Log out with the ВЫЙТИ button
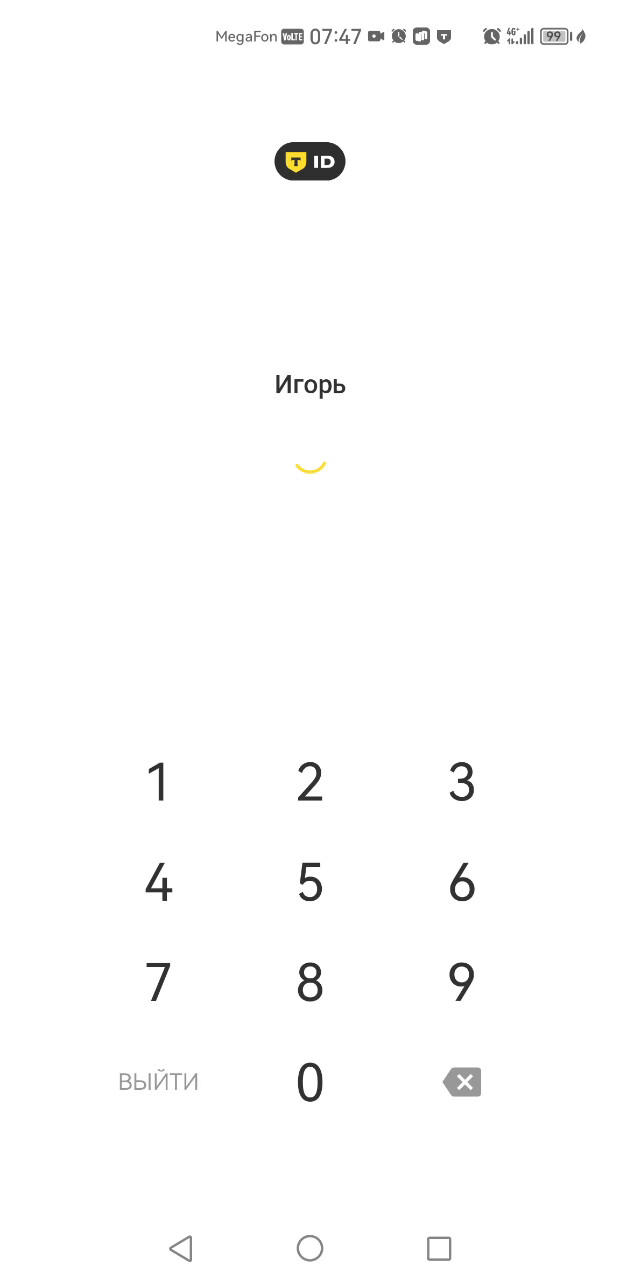Screen dimensions: 620x1280 click(x=158, y=1082)
